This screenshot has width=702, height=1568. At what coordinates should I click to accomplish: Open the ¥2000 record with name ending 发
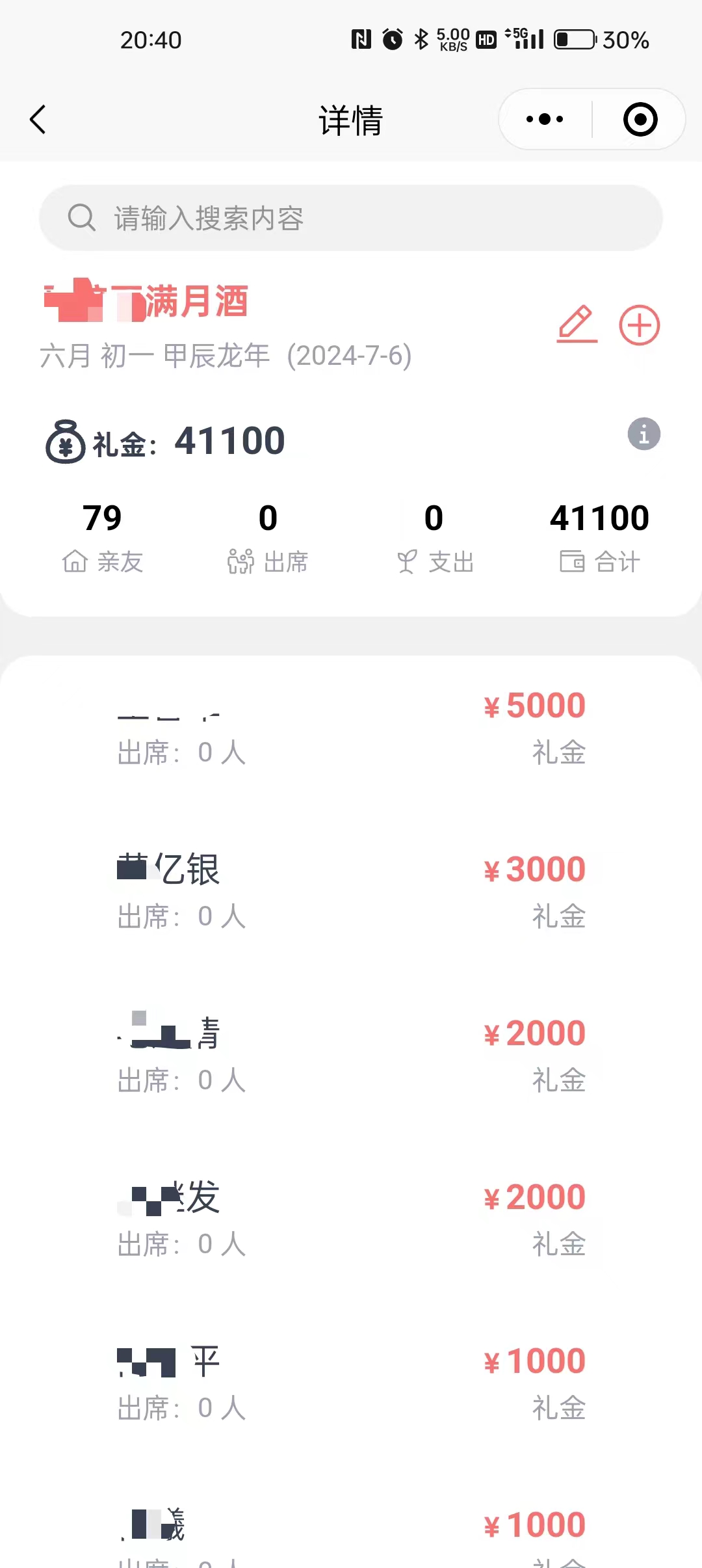pyautogui.click(x=351, y=1220)
